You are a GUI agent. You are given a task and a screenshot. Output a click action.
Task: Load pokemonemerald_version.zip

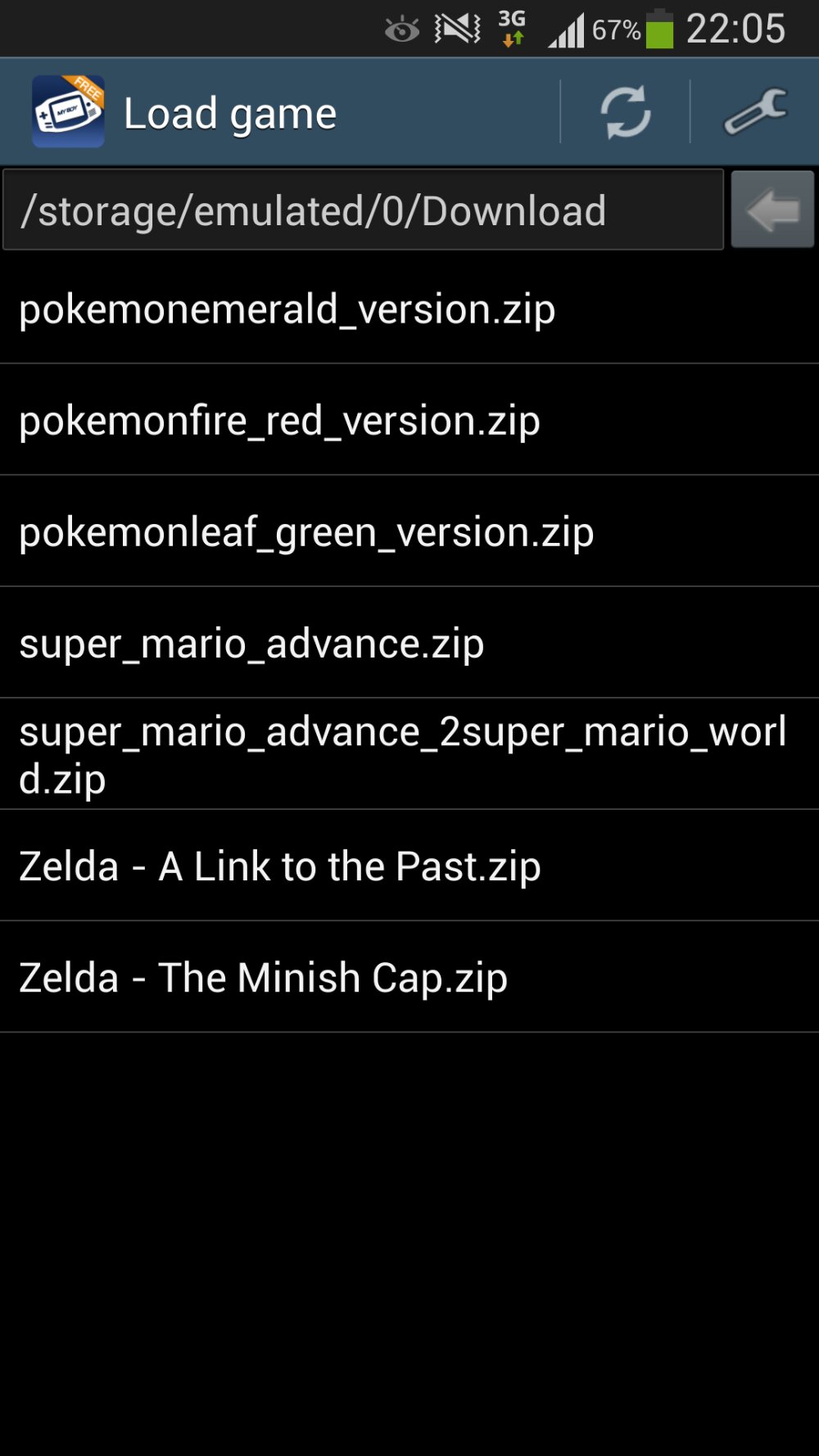coord(409,309)
